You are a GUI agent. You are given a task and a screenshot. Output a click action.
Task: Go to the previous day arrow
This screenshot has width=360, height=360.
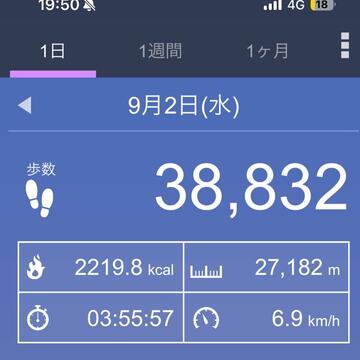point(25,105)
